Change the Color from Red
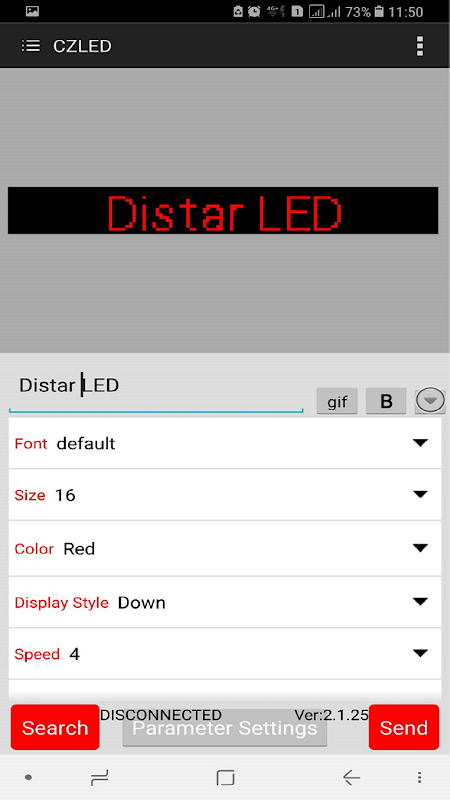The height and width of the screenshot is (800, 450). tap(224, 548)
